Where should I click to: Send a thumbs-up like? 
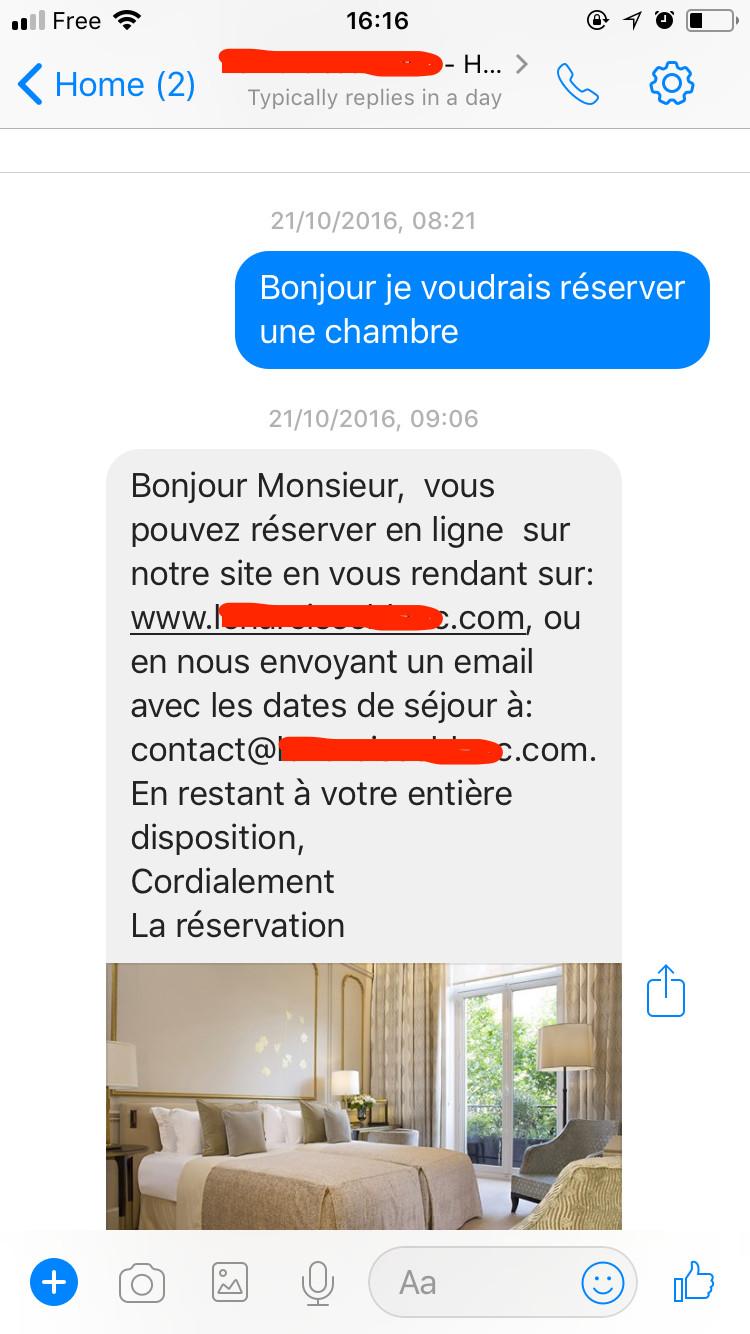pyautogui.click(x=694, y=1281)
